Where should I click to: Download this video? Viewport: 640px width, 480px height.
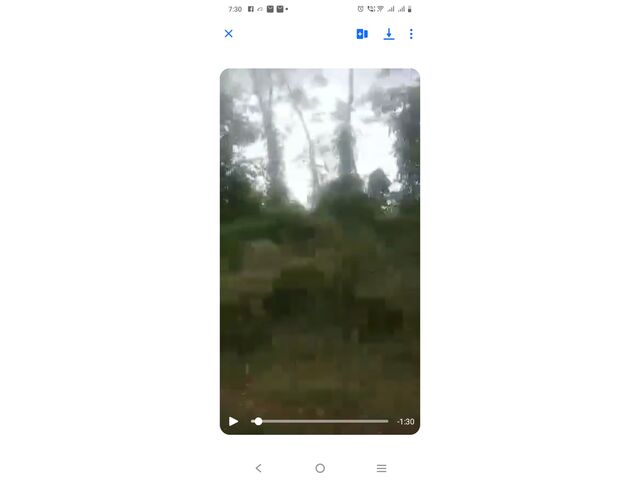[389, 34]
